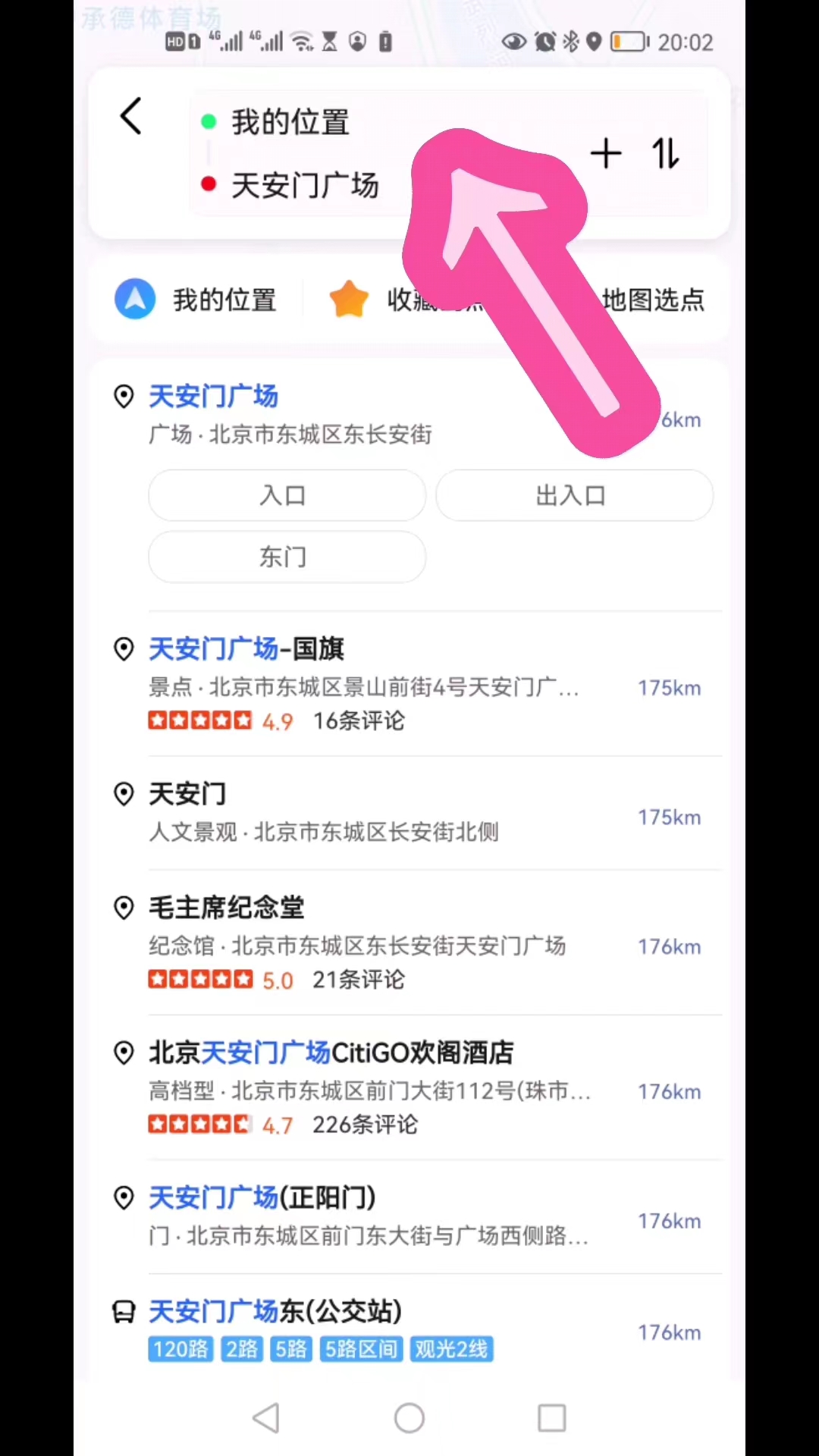
Task: Tap the location pin icon beside 天安门
Action: [x=124, y=794]
